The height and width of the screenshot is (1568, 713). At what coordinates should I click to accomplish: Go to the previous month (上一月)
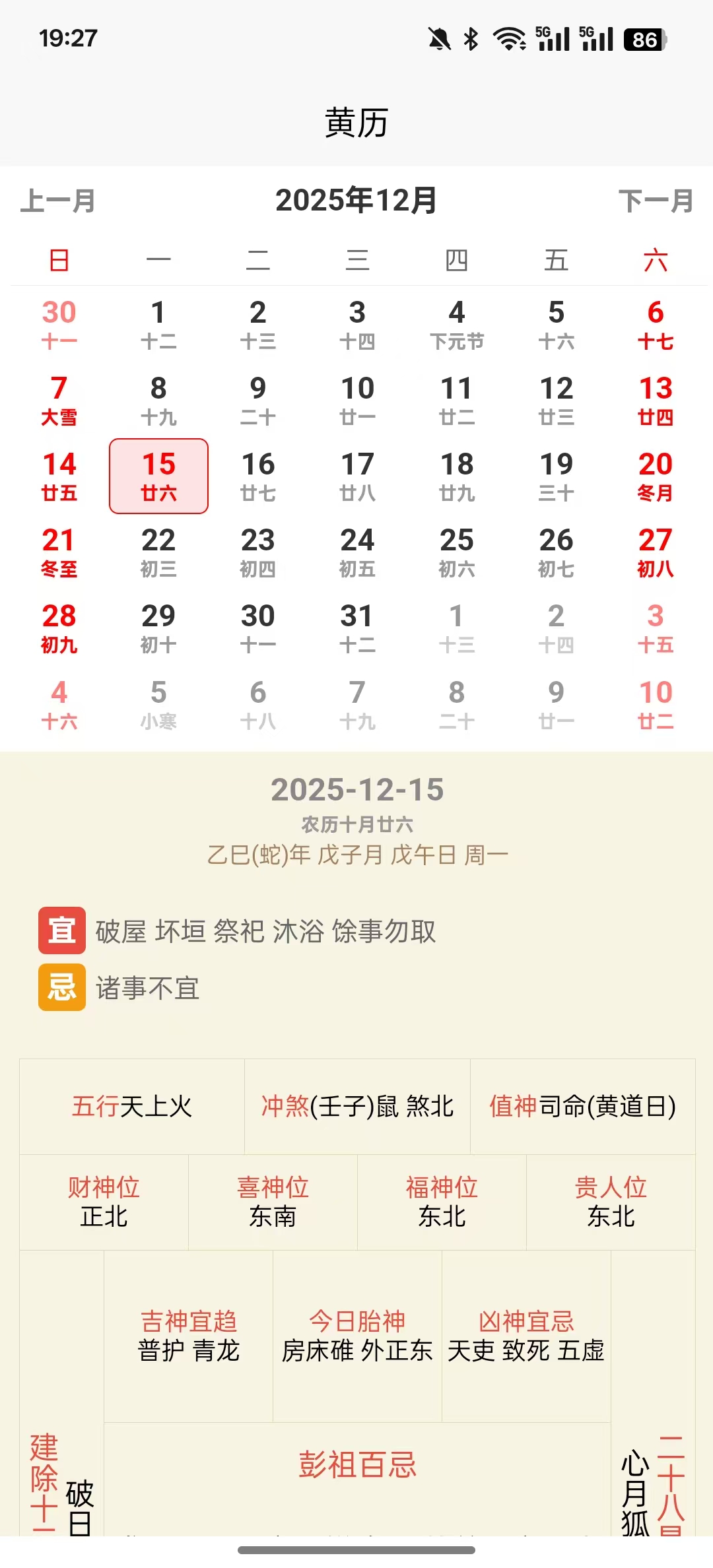58,201
